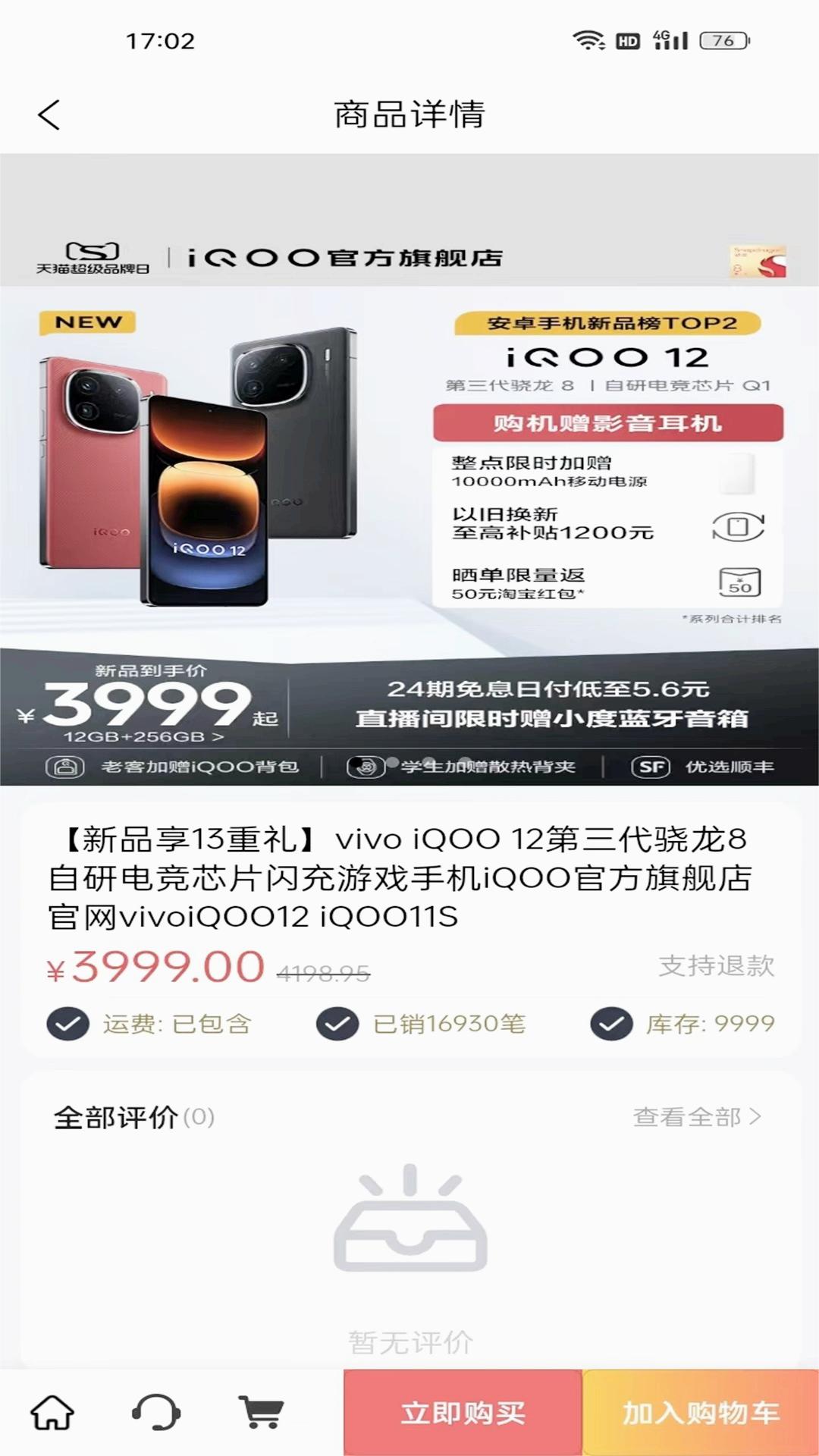Screen dimensions: 819x1456
Task: Tap 加入购物车 to add to cart
Action: click(x=701, y=1412)
